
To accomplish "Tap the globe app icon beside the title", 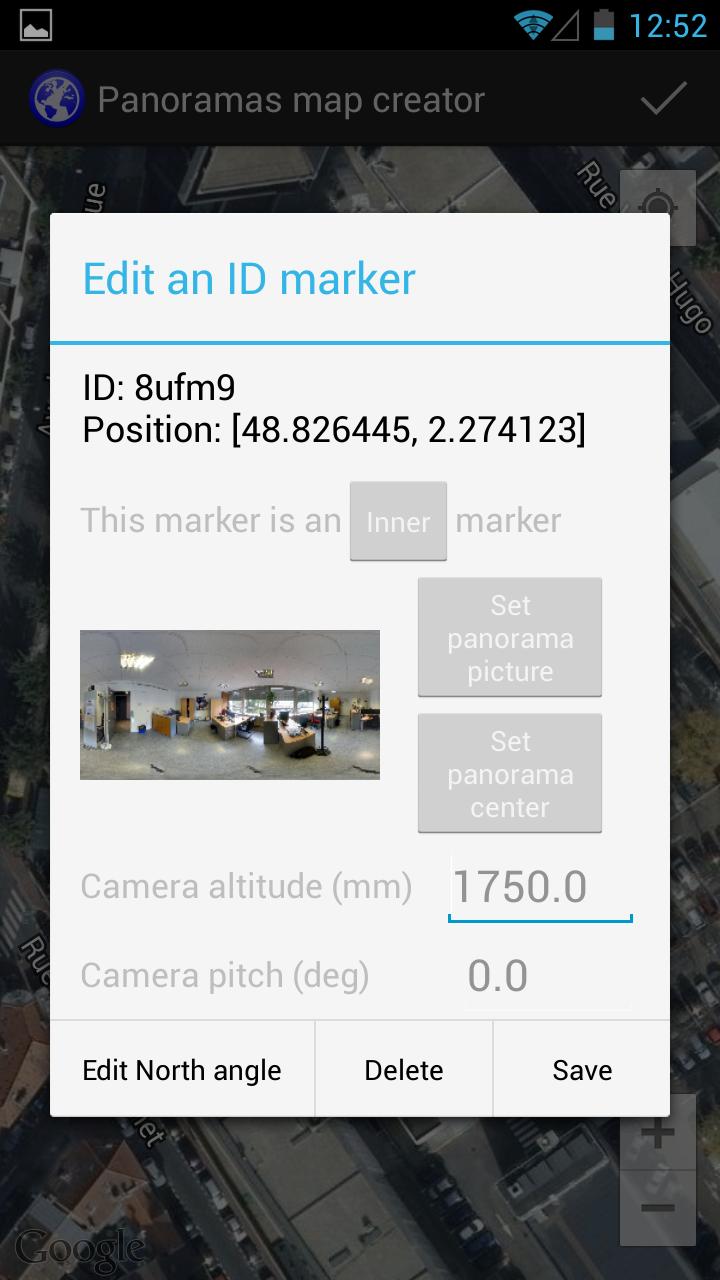I will tap(57, 99).
